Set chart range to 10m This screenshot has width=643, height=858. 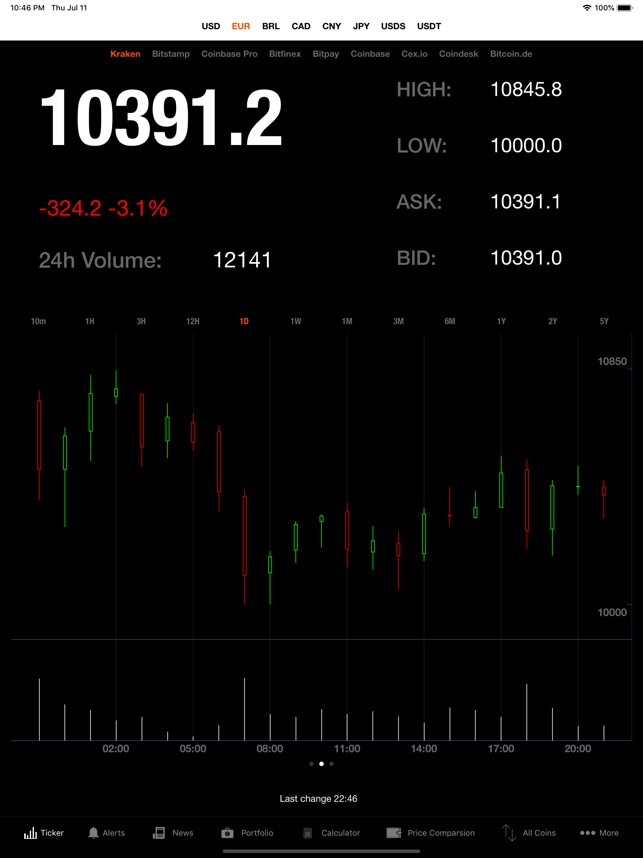tap(38, 321)
